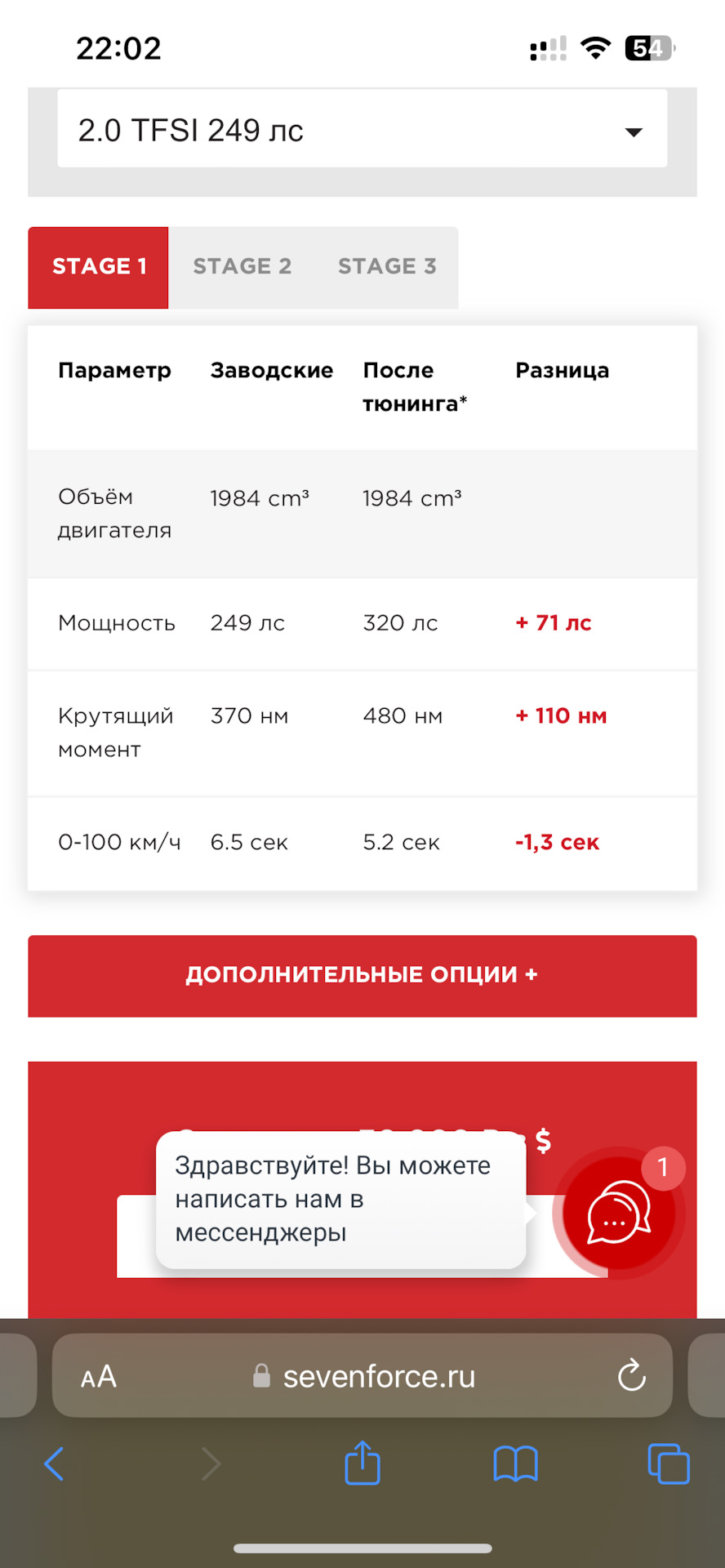The image size is (725, 1568).
Task: Tap the notification badge on the chat bubble
Action: pos(663,1168)
